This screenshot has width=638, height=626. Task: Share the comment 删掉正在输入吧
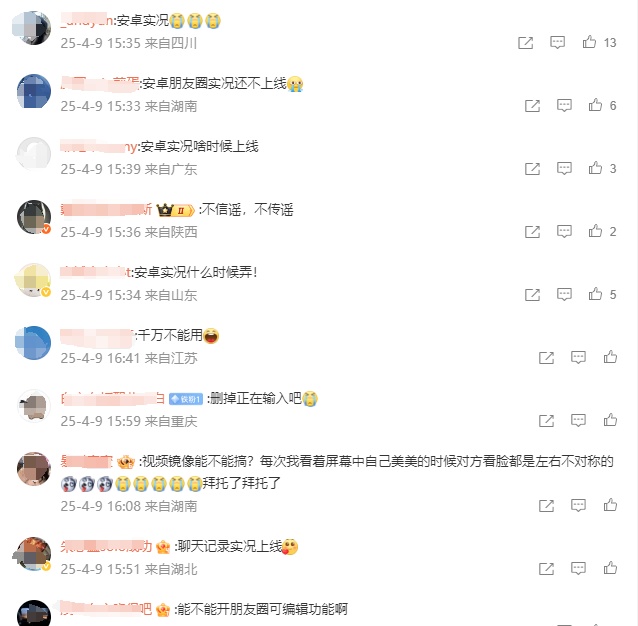point(547,421)
